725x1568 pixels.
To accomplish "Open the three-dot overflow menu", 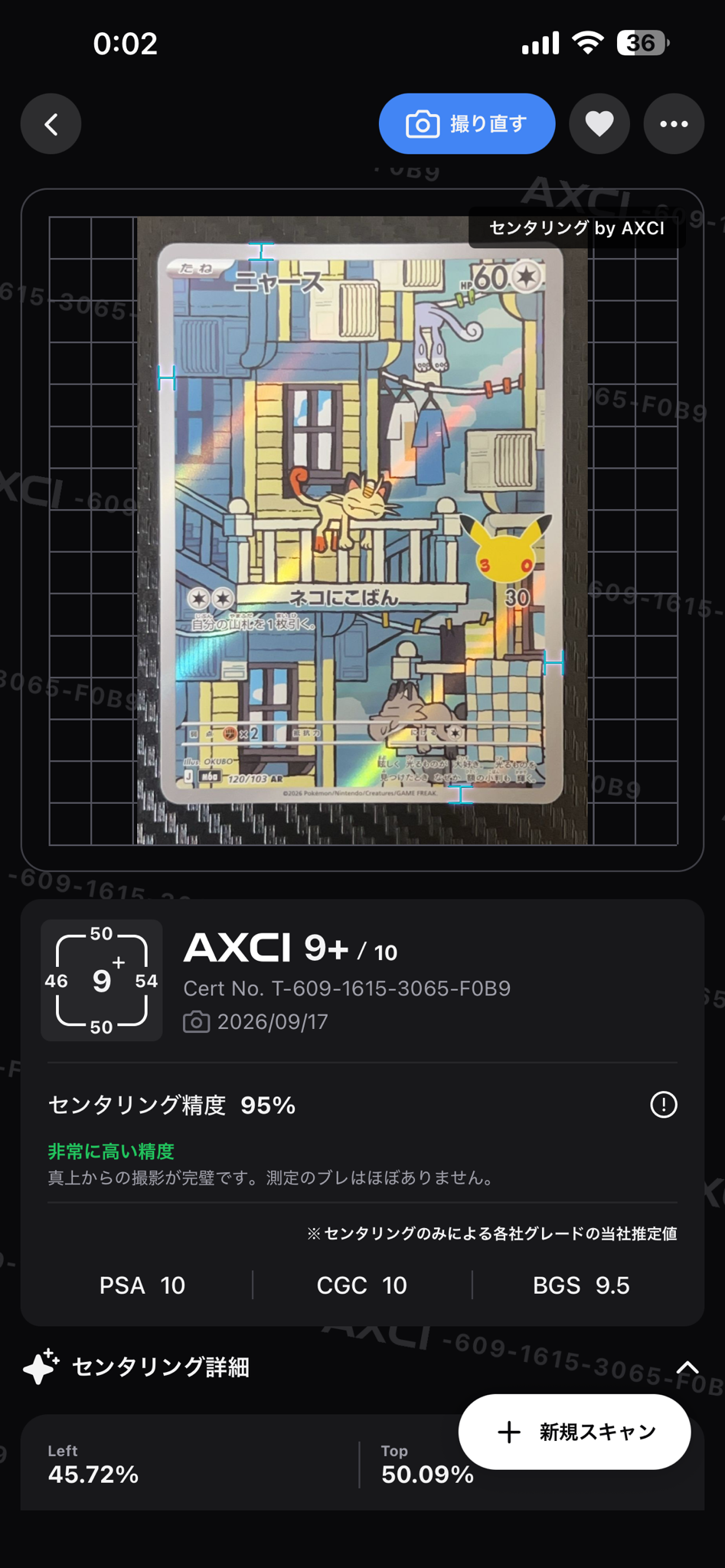I will (674, 124).
